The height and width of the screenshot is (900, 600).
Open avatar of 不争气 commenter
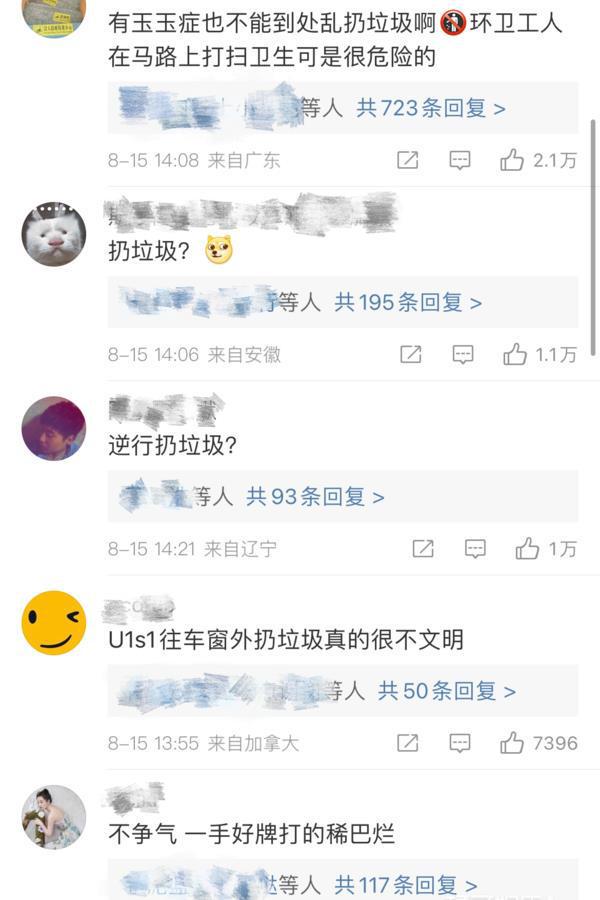pyautogui.click(x=54, y=816)
